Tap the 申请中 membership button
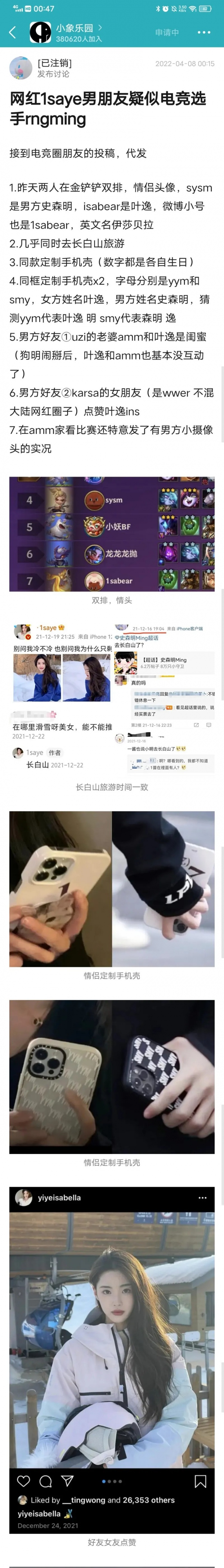224x1568 pixels. pyautogui.click(x=167, y=32)
